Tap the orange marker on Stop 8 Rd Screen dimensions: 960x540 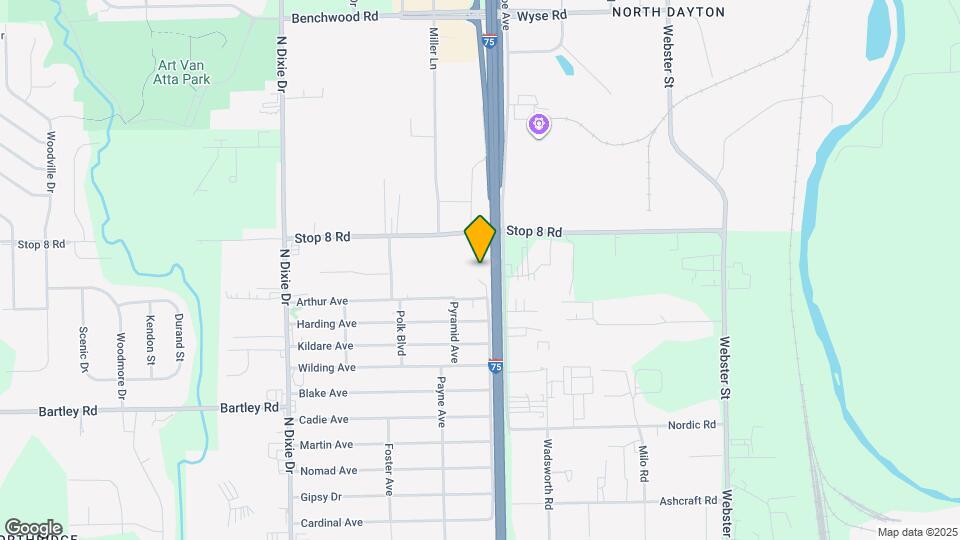(x=480, y=238)
